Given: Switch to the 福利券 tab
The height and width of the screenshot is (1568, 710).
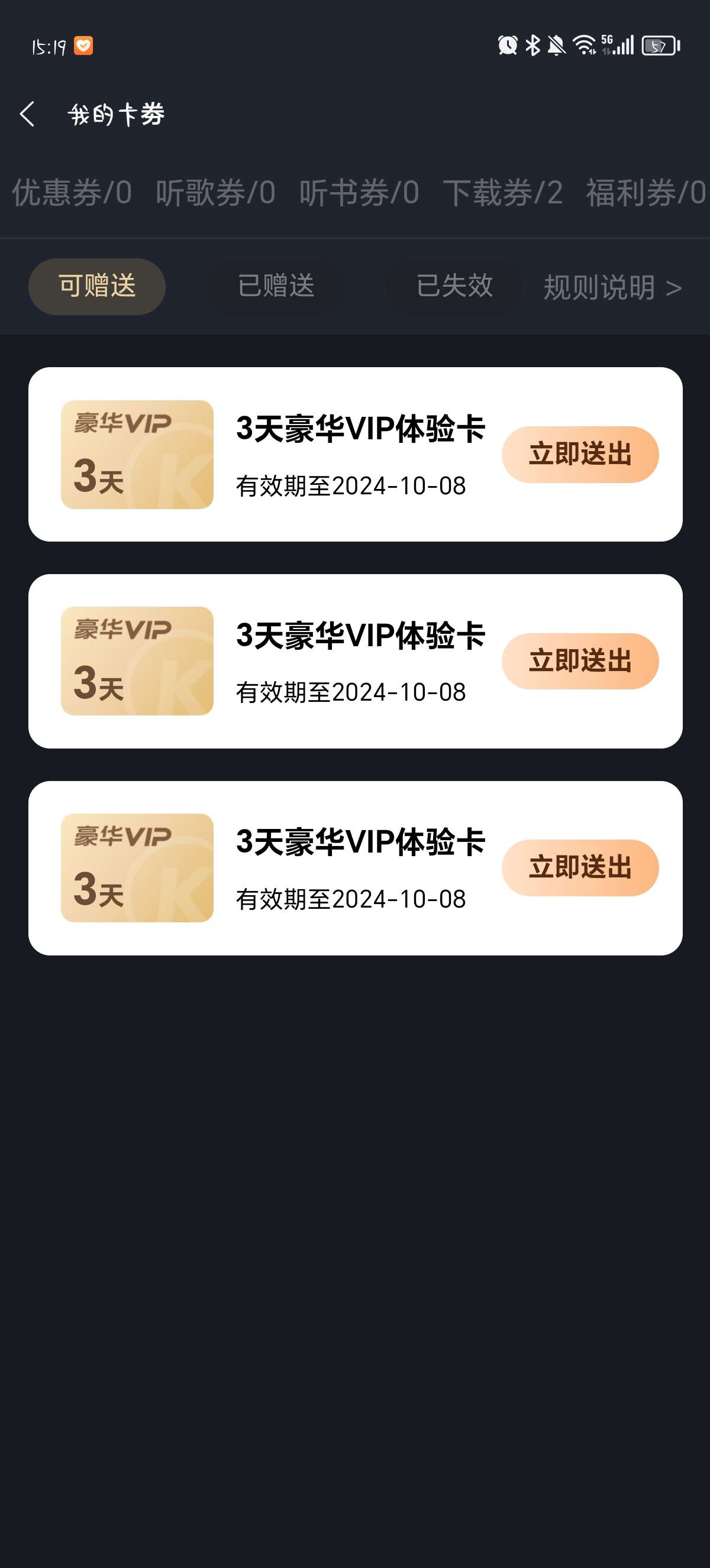Looking at the screenshot, I should tap(646, 193).
